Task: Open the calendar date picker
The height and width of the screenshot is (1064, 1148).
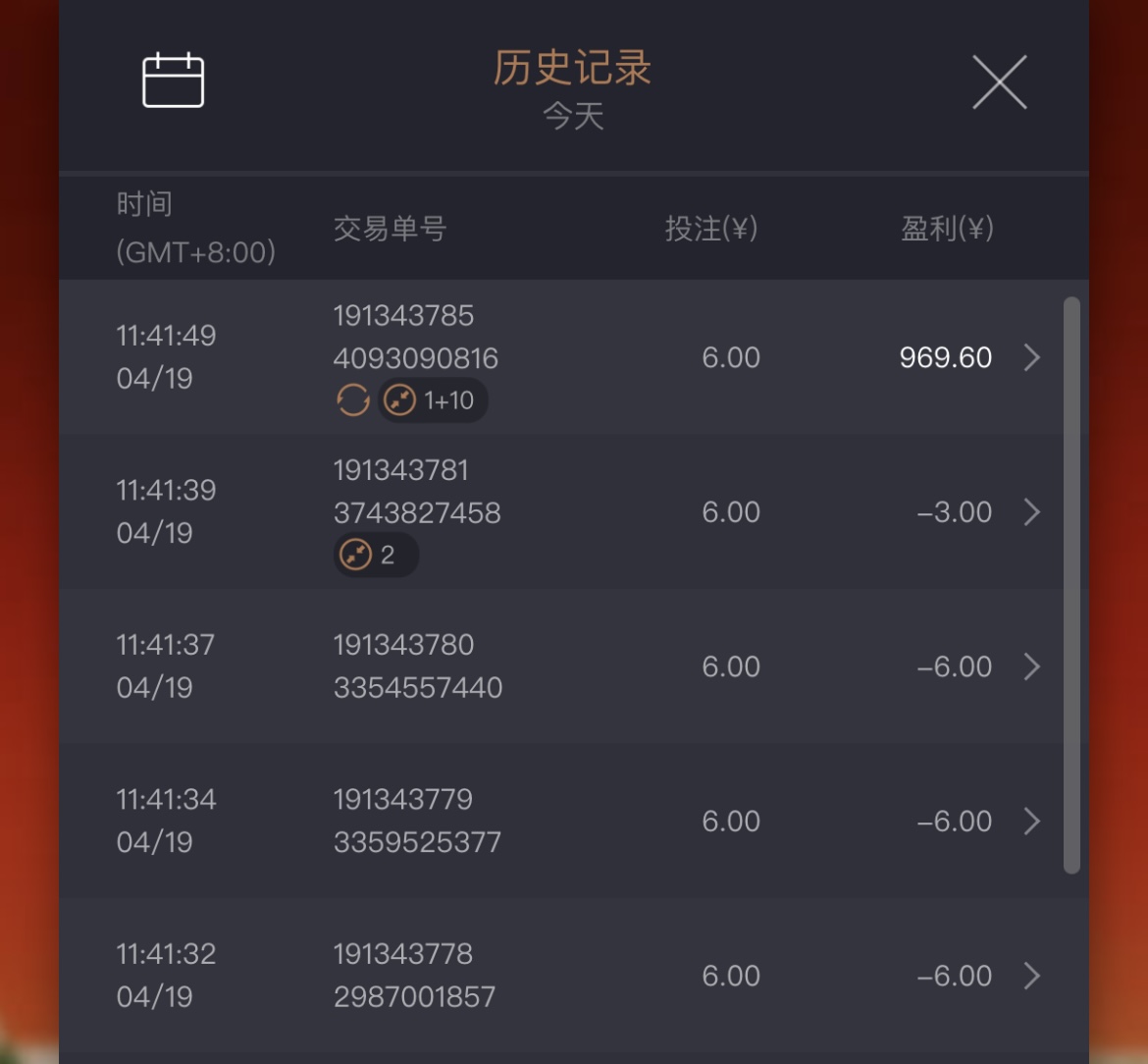Action: click(174, 80)
